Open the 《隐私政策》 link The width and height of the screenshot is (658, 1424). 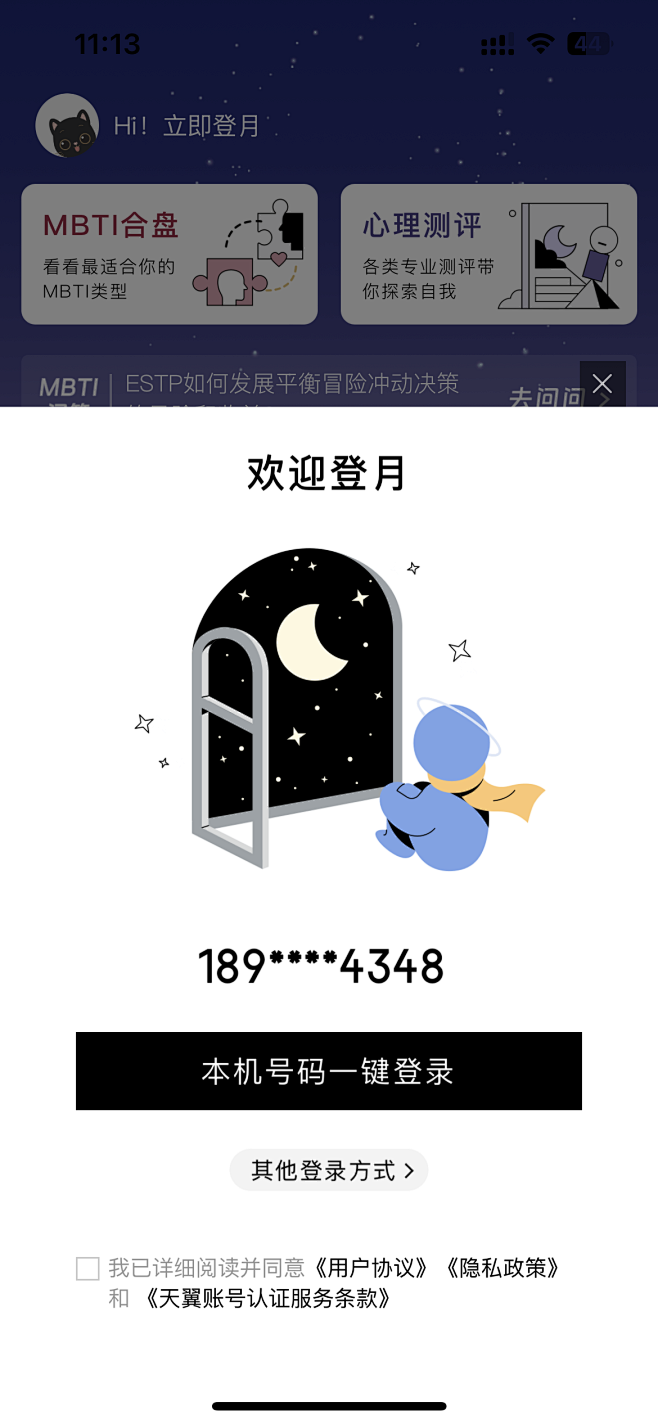tap(503, 1268)
